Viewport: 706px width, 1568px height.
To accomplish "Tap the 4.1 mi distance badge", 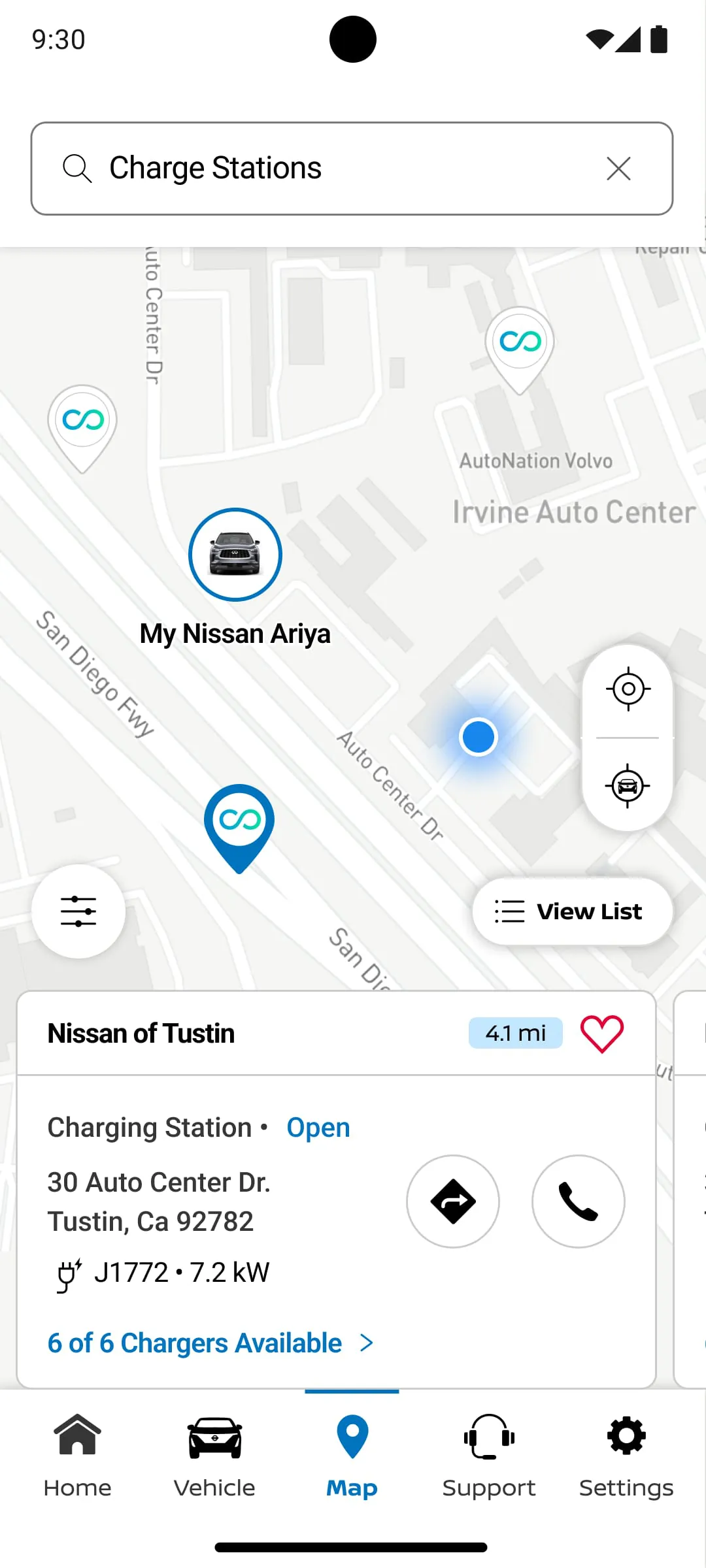I will [516, 1032].
